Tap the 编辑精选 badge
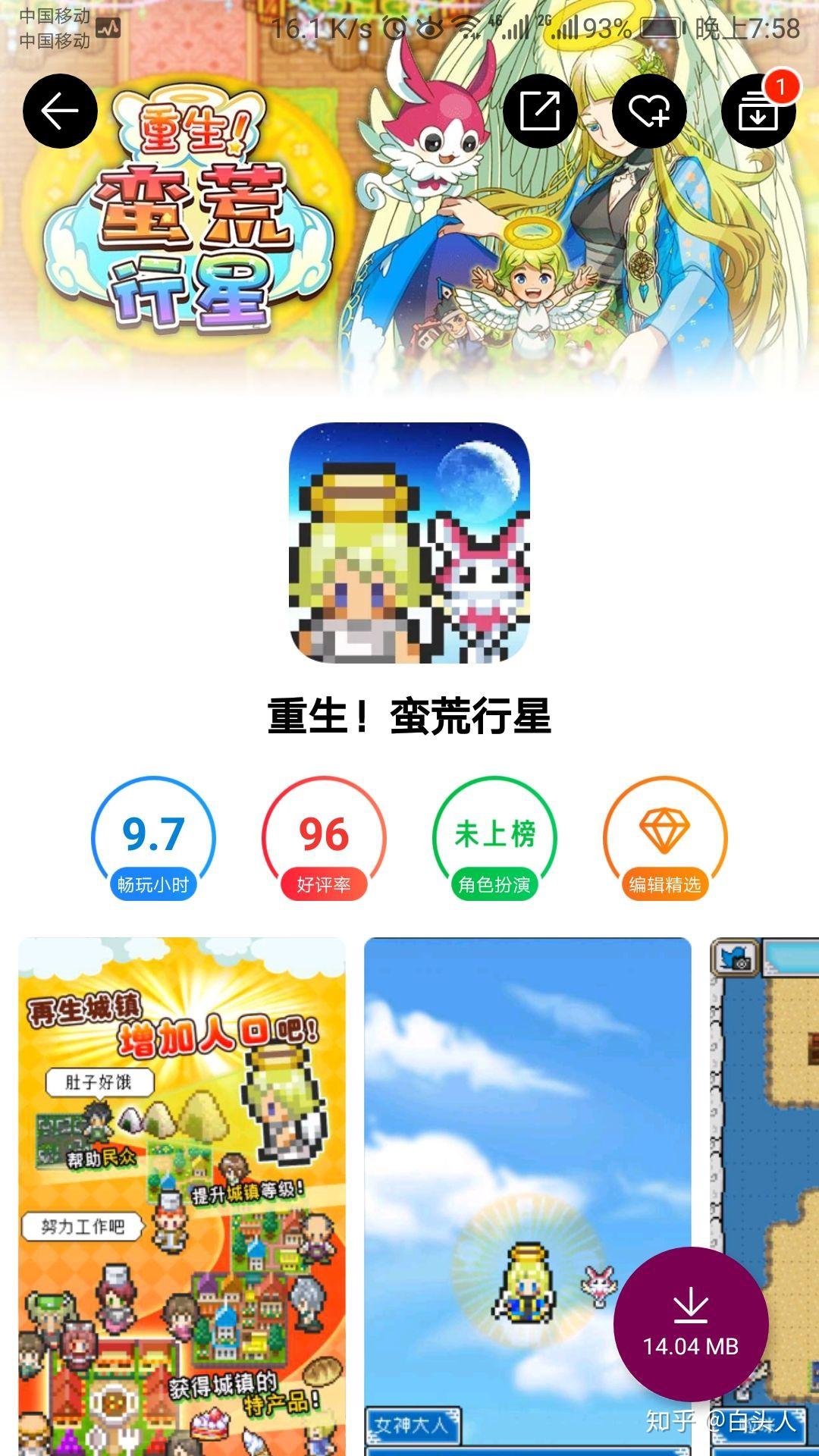The height and width of the screenshot is (1456, 819). pos(665,839)
